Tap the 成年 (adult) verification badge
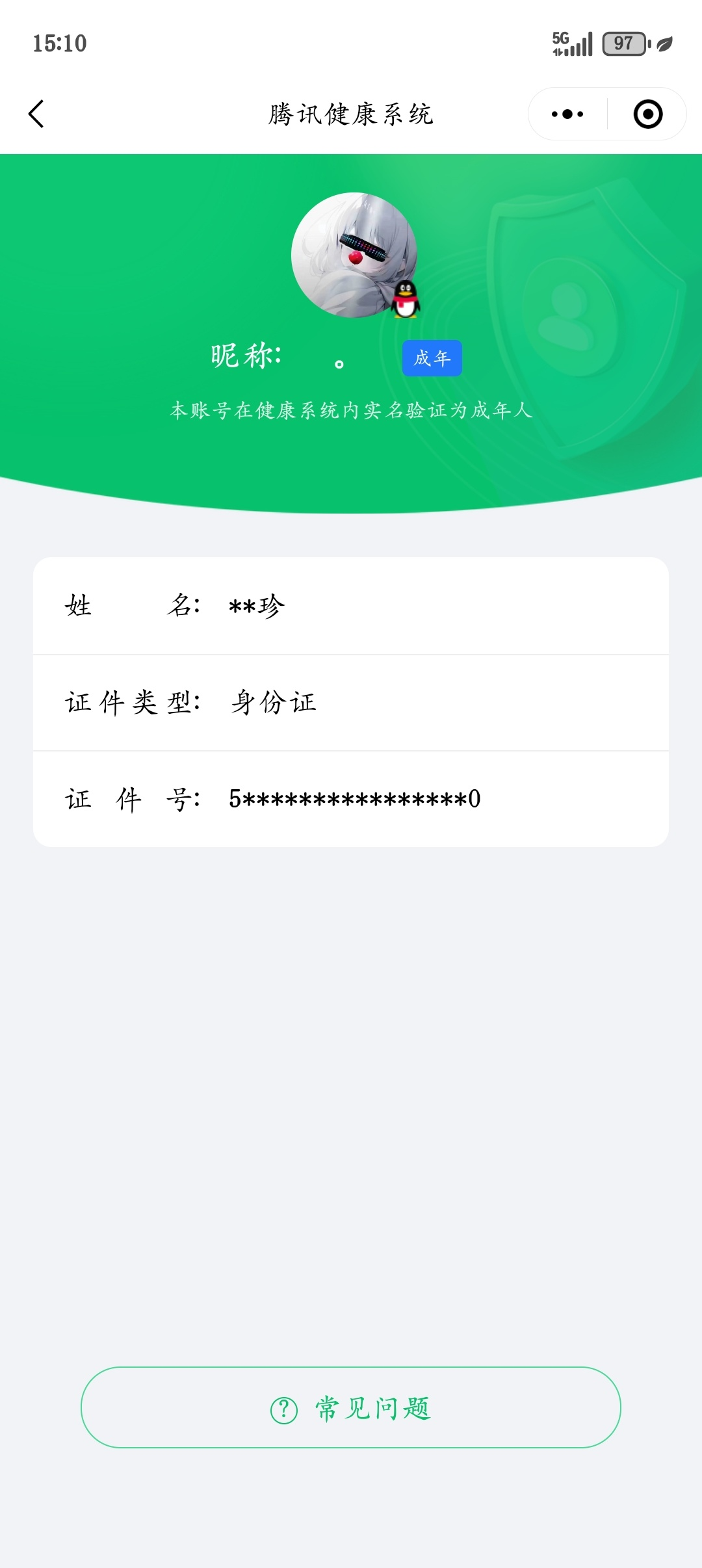702x1568 pixels. coord(431,358)
